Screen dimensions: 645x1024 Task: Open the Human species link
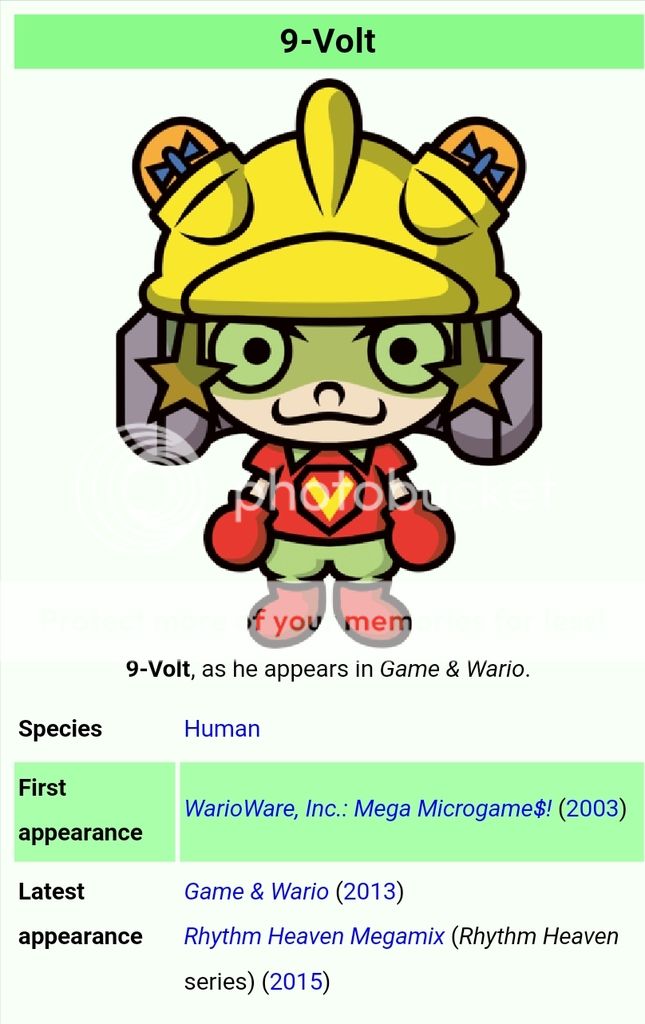221,729
